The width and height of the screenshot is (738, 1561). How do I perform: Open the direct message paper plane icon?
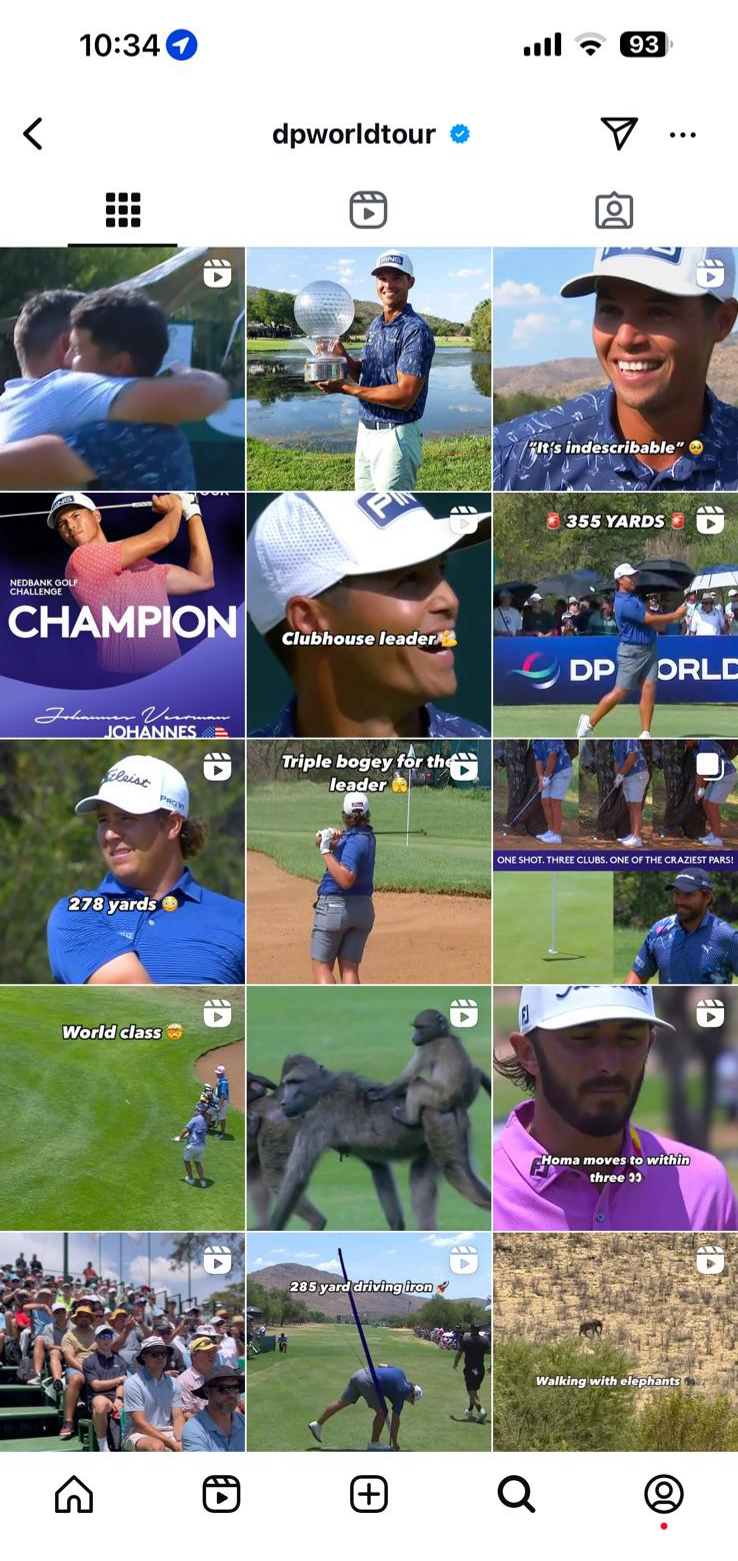[x=619, y=133]
